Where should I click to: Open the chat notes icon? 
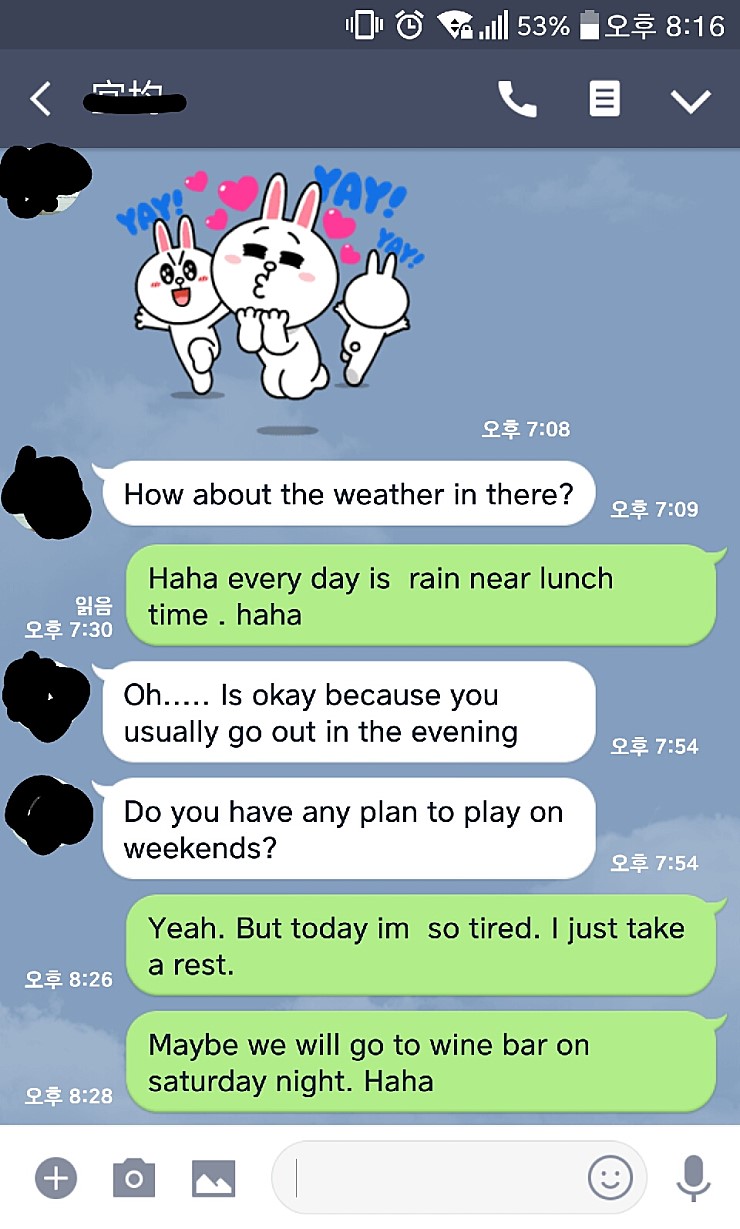point(604,100)
